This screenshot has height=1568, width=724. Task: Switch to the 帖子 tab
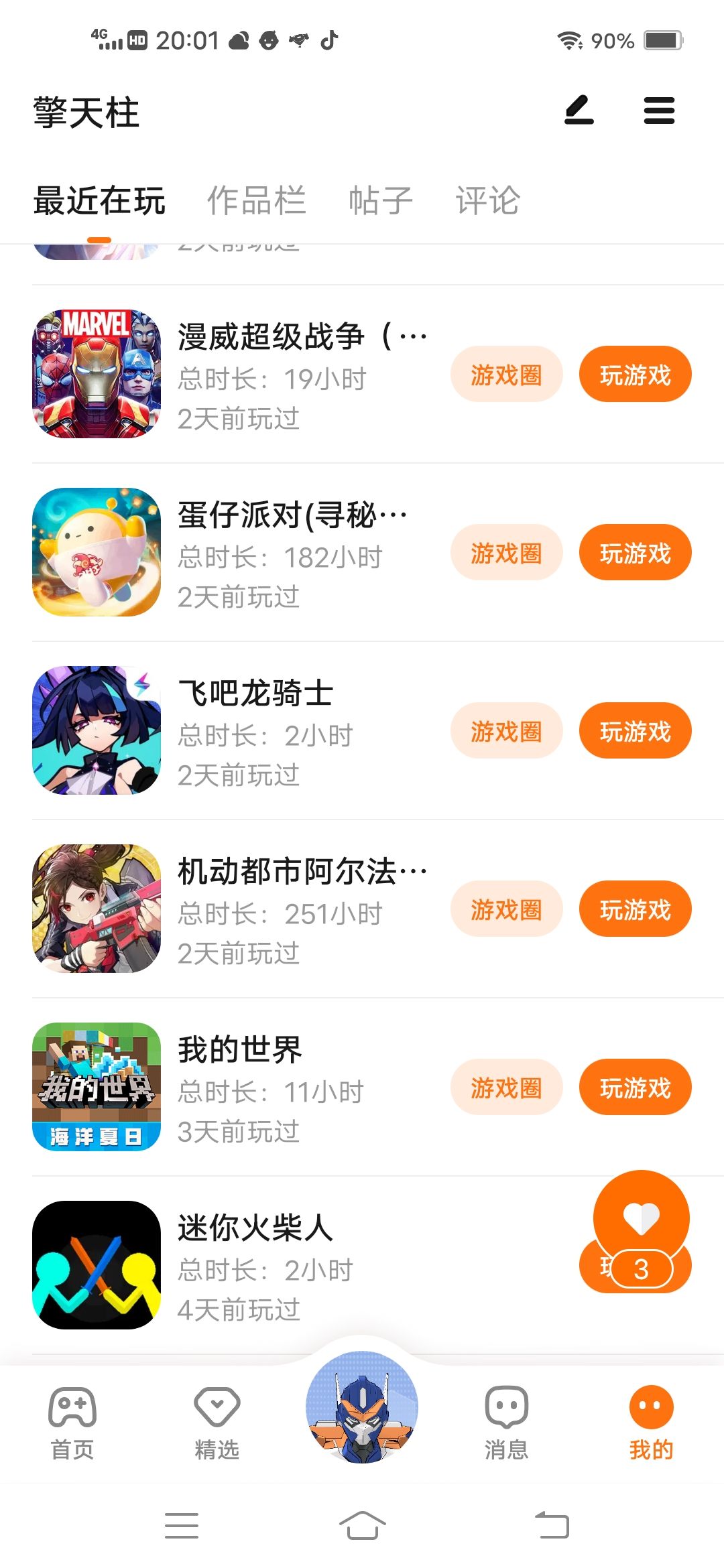[x=380, y=200]
